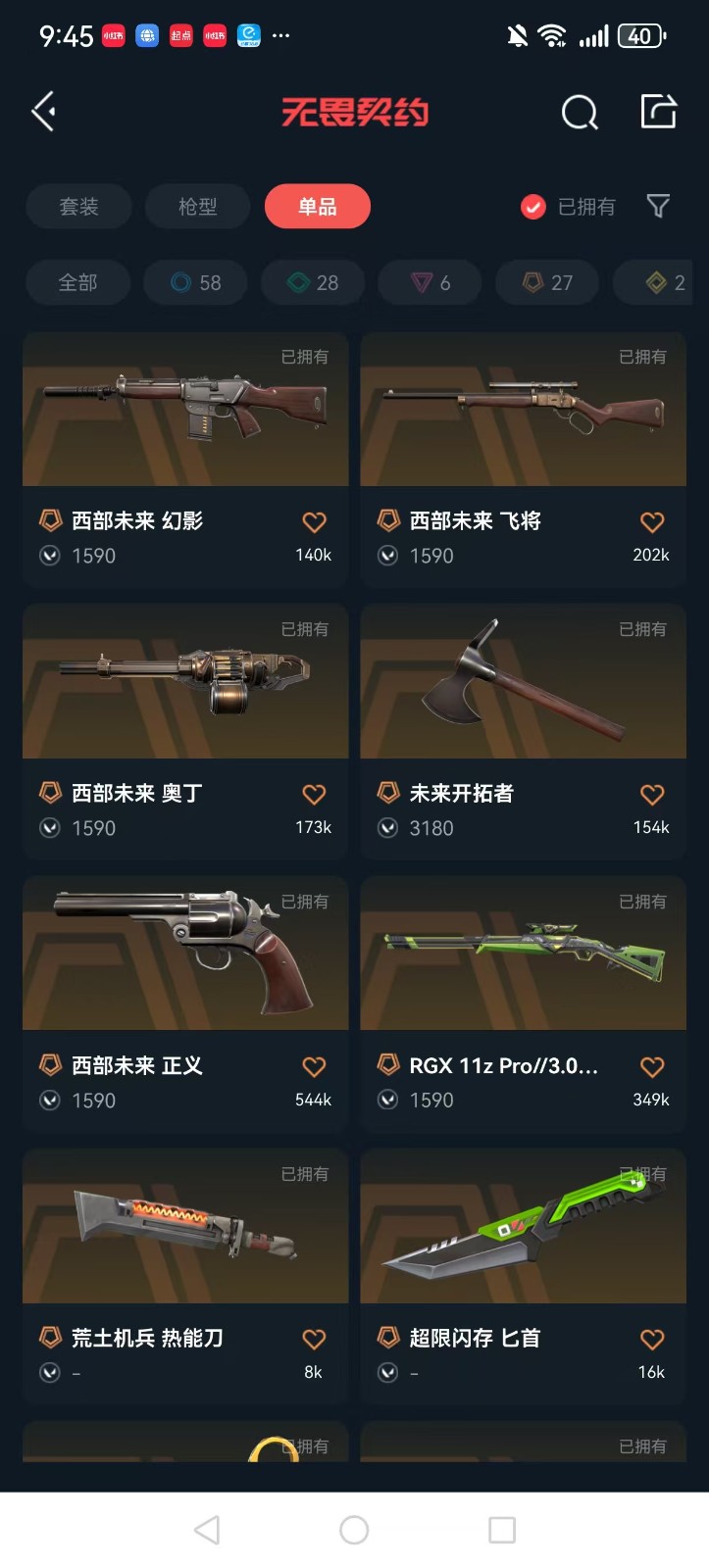Open the RGX 11z Pro skin card

[x=523, y=955]
